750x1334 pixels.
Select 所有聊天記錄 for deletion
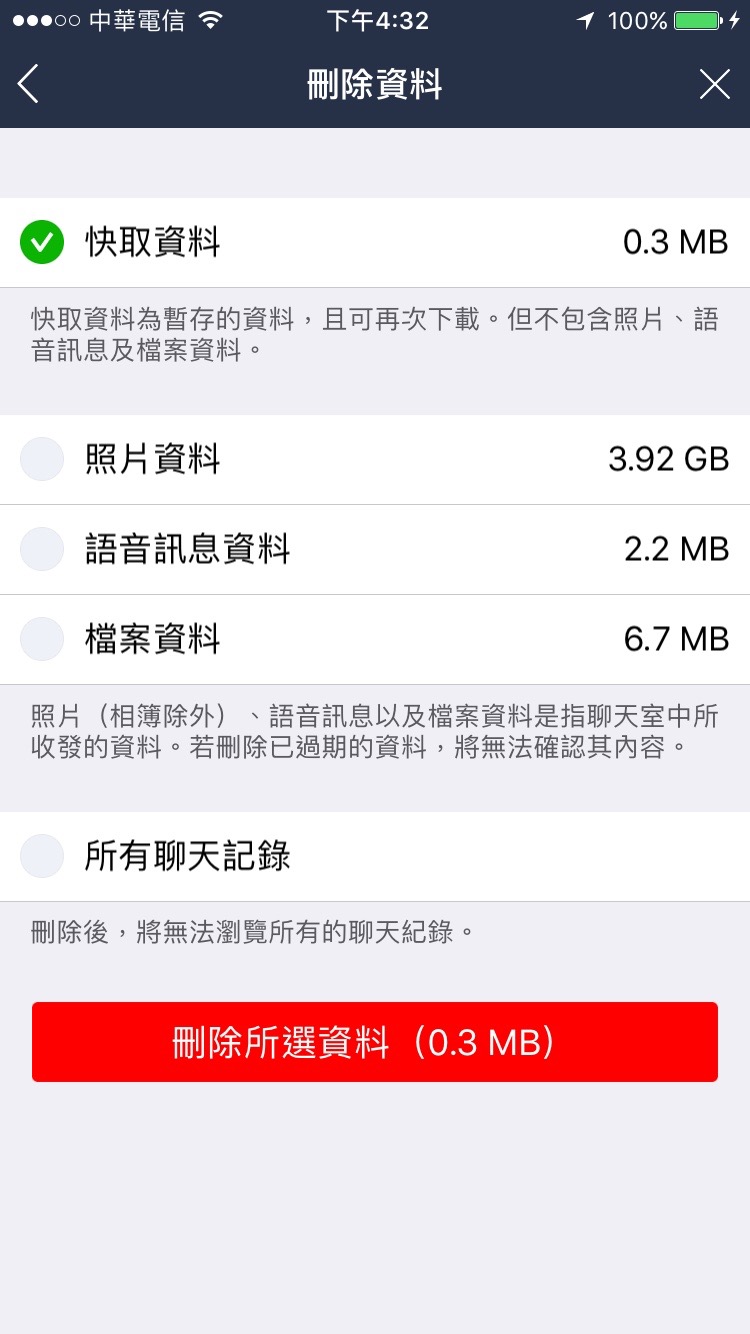42,856
